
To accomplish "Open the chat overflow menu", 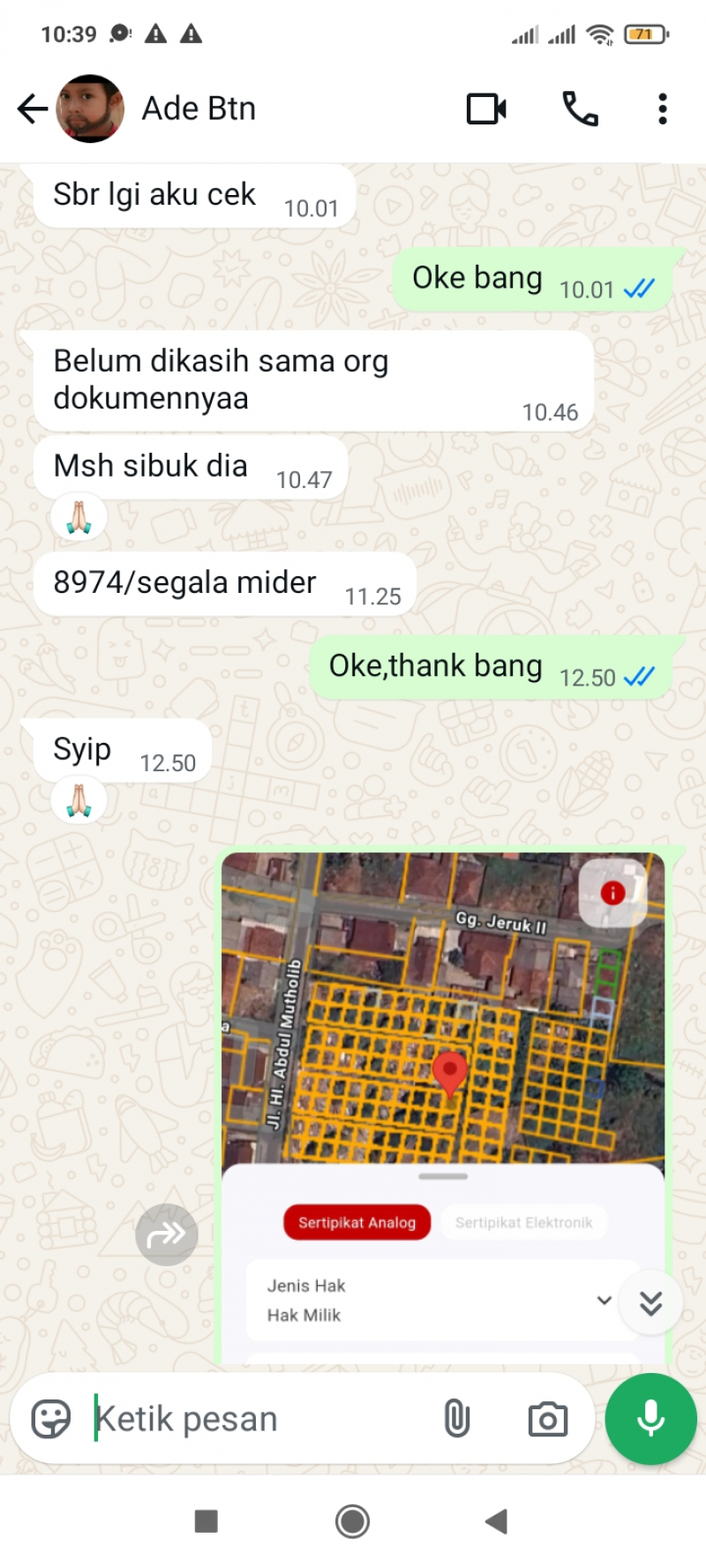I will click(x=662, y=109).
